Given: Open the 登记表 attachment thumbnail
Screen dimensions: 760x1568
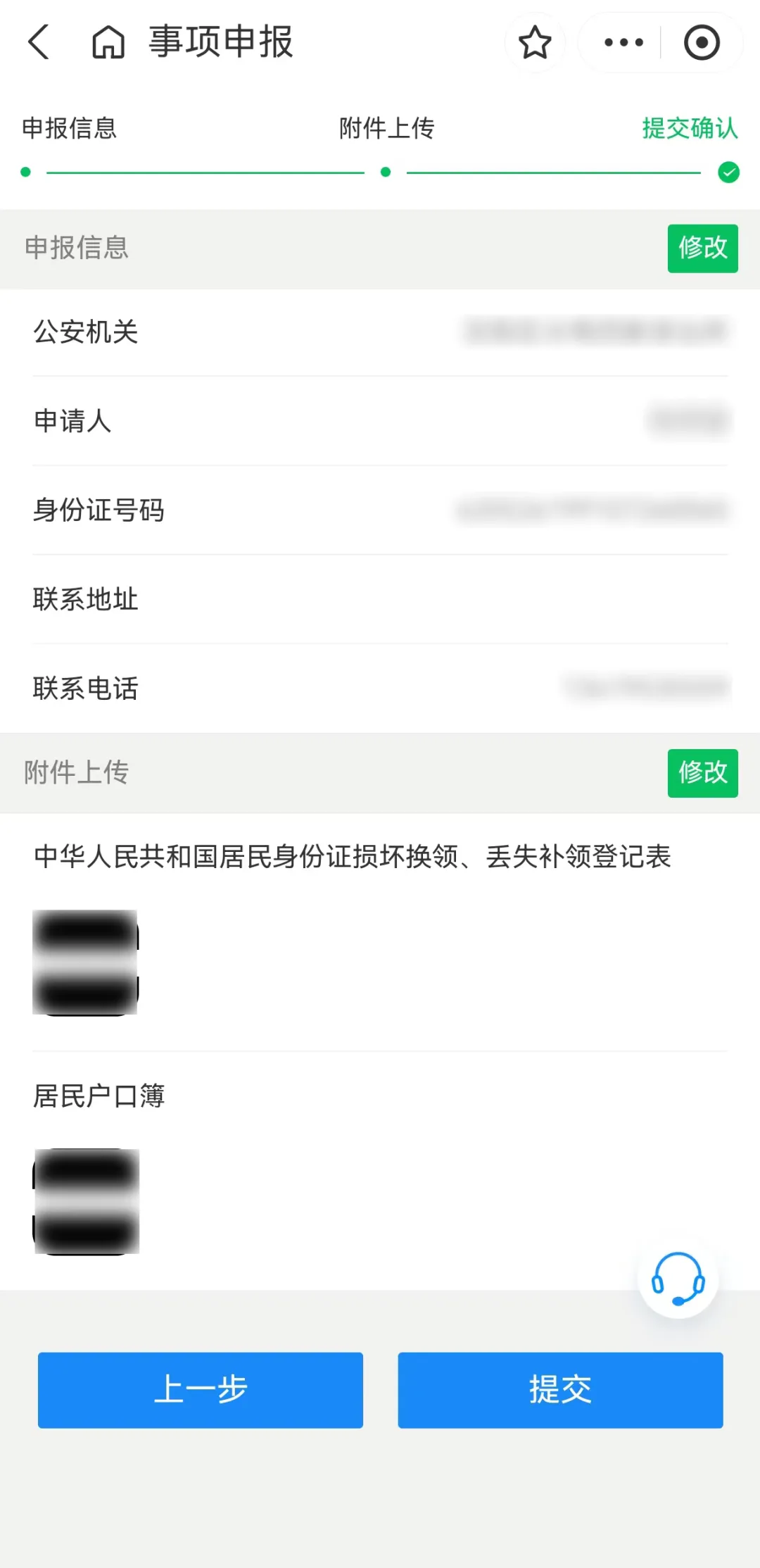Looking at the screenshot, I should (86, 962).
